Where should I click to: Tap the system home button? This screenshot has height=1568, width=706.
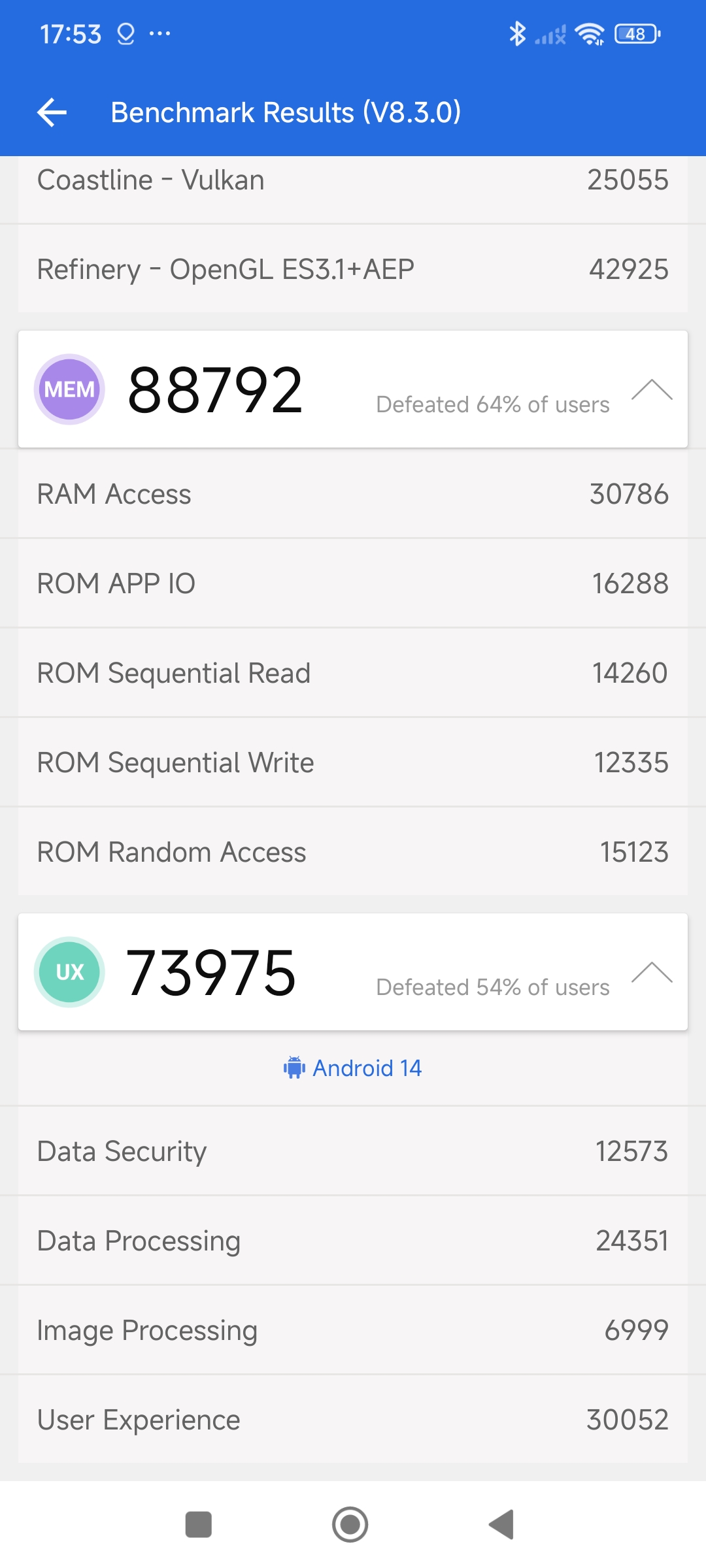[x=350, y=1525]
